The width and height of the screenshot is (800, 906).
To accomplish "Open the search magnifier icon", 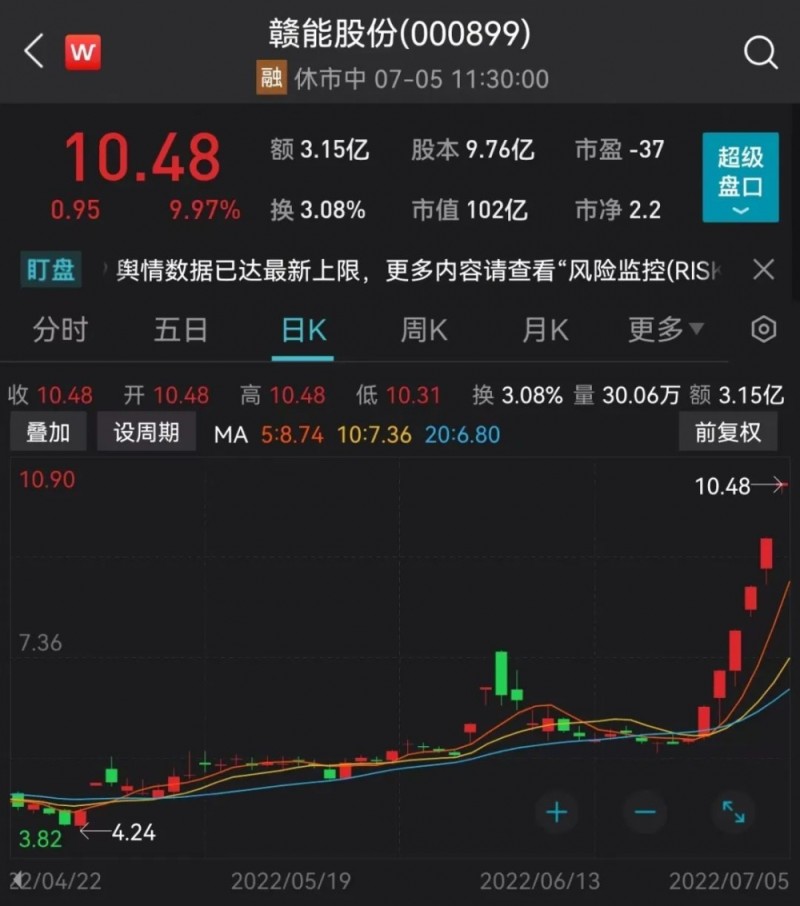I will pos(761,52).
